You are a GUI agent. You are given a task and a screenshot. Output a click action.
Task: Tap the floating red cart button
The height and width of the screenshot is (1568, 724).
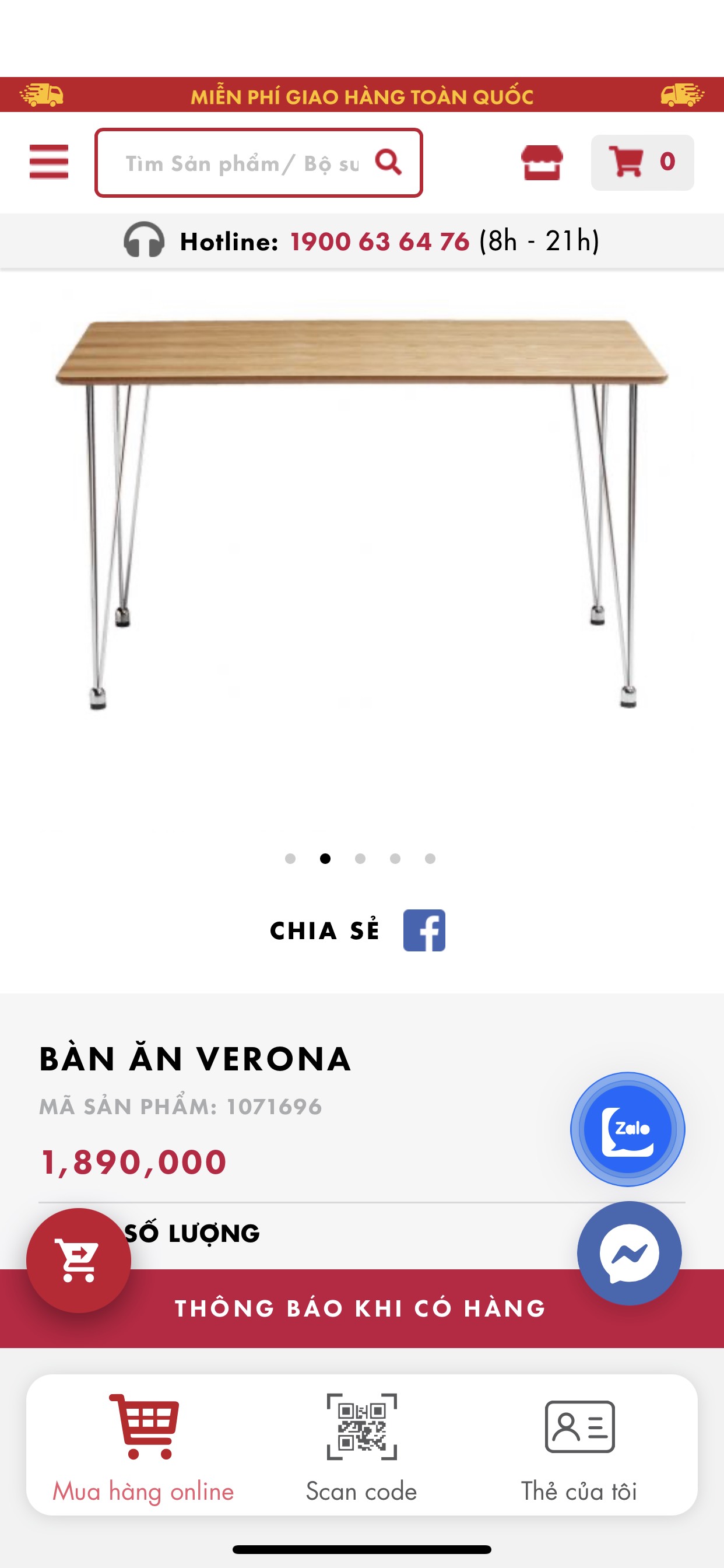point(79,1260)
